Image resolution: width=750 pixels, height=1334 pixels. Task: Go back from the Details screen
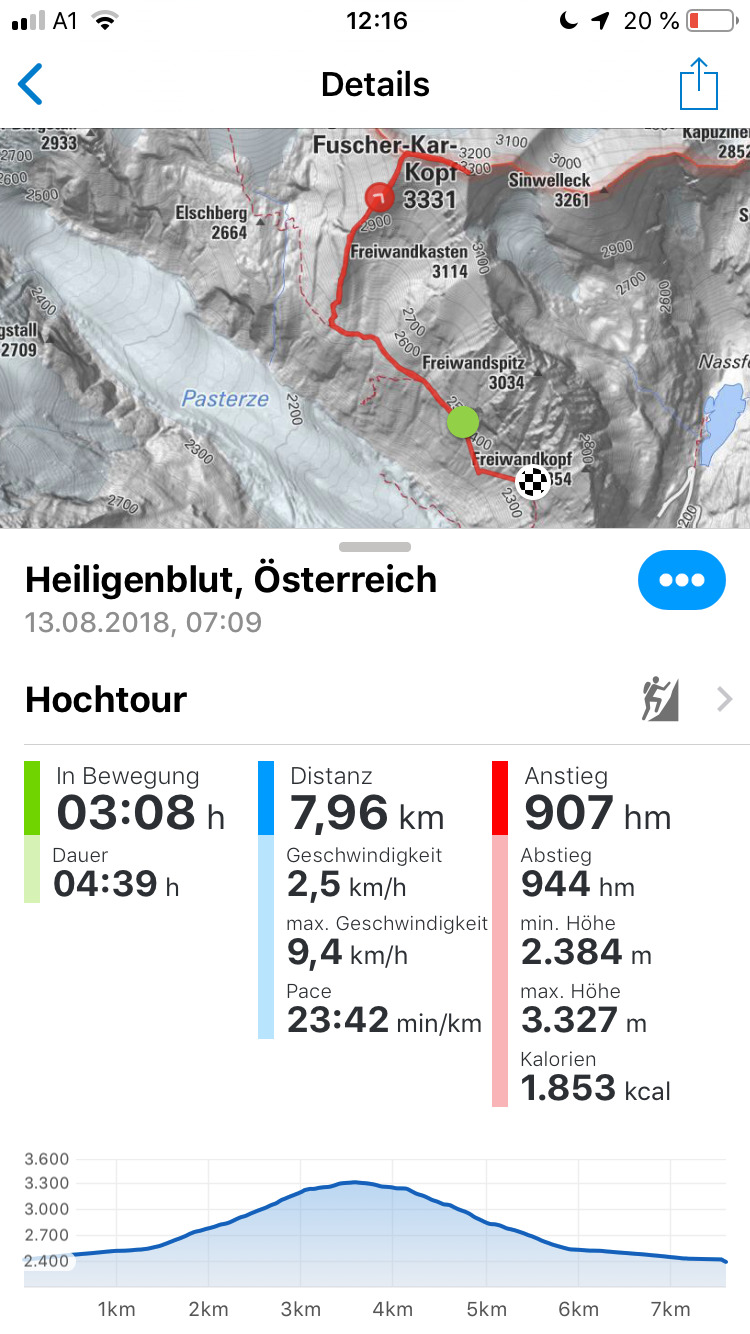tap(31, 85)
